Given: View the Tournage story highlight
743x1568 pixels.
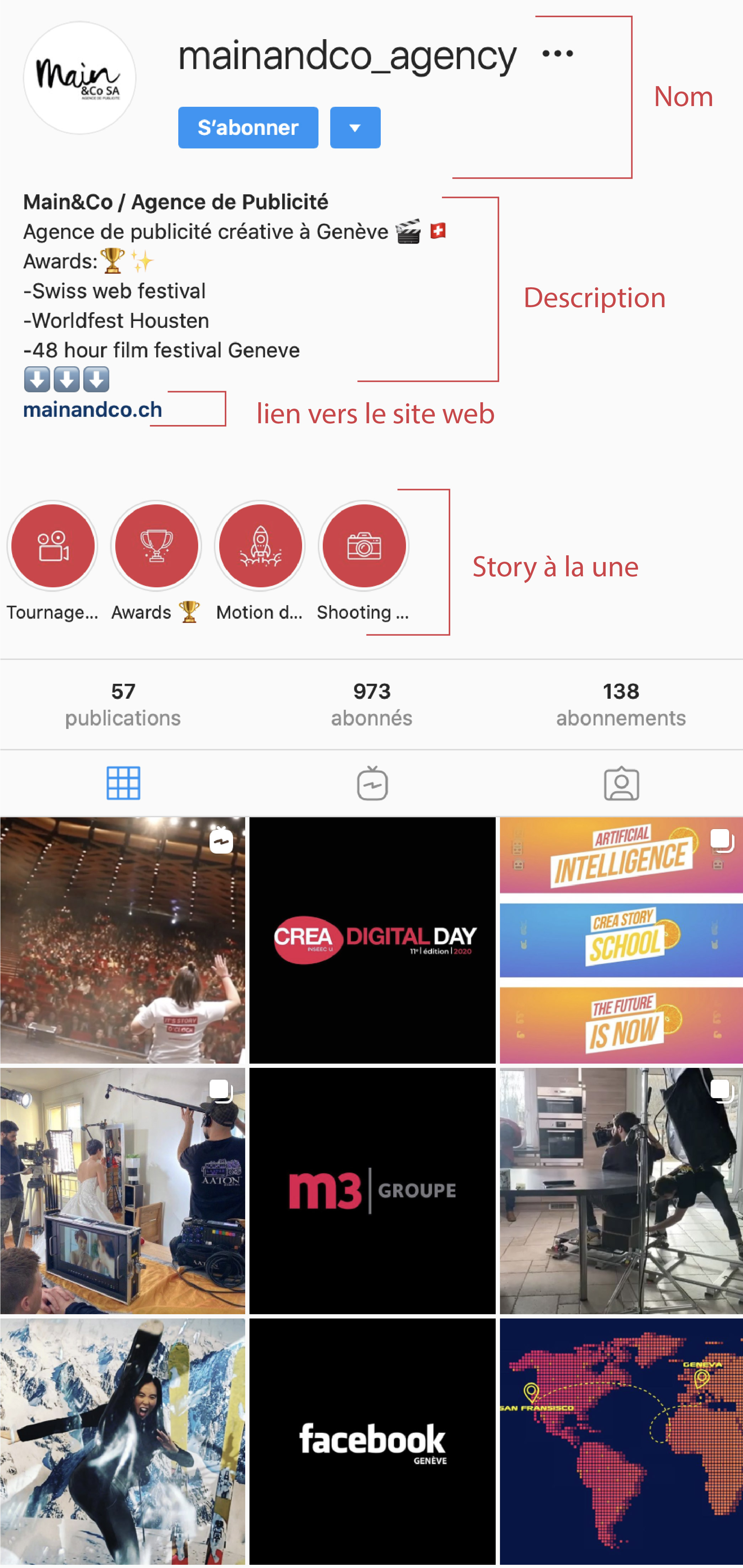Looking at the screenshot, I should pos(53,546).
